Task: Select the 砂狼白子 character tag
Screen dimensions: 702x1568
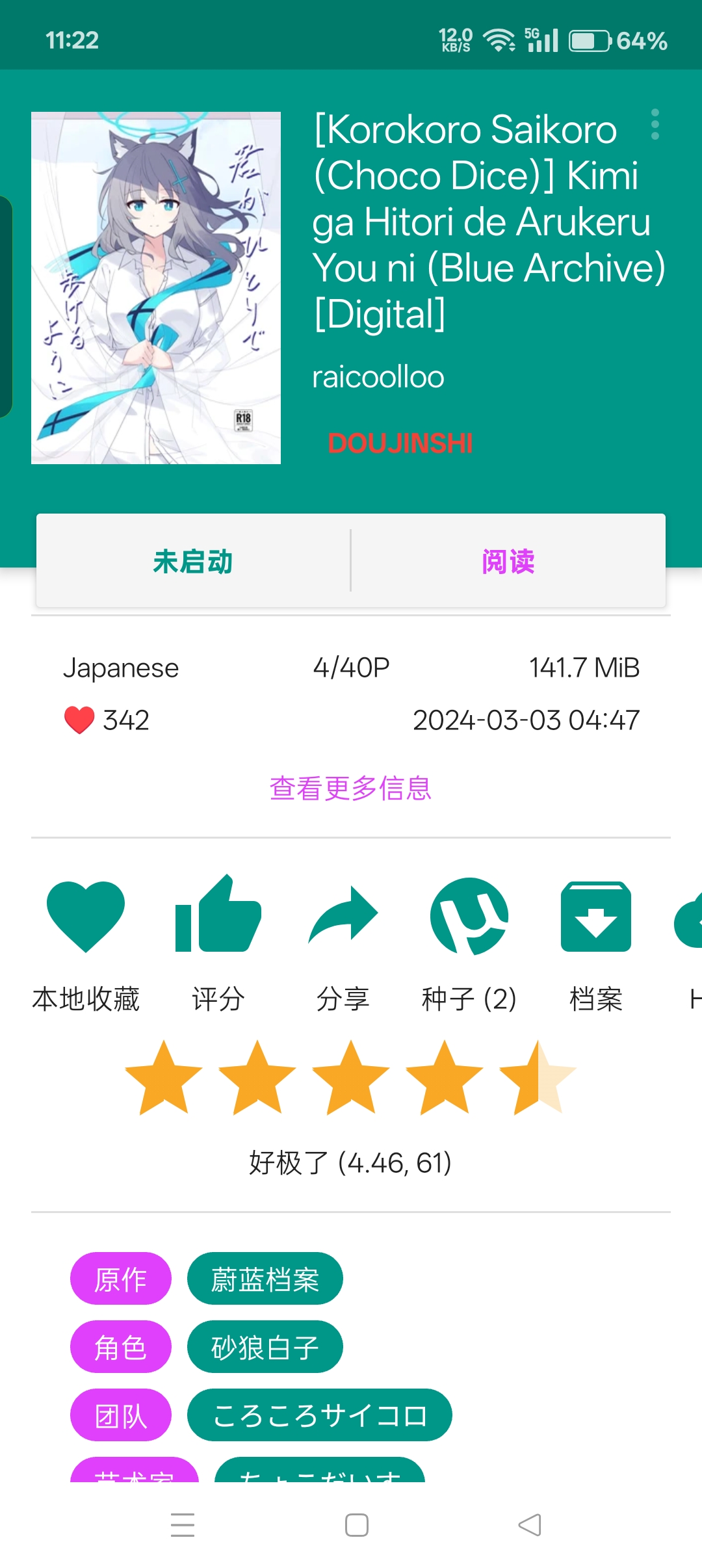Action: [265, 1347]
